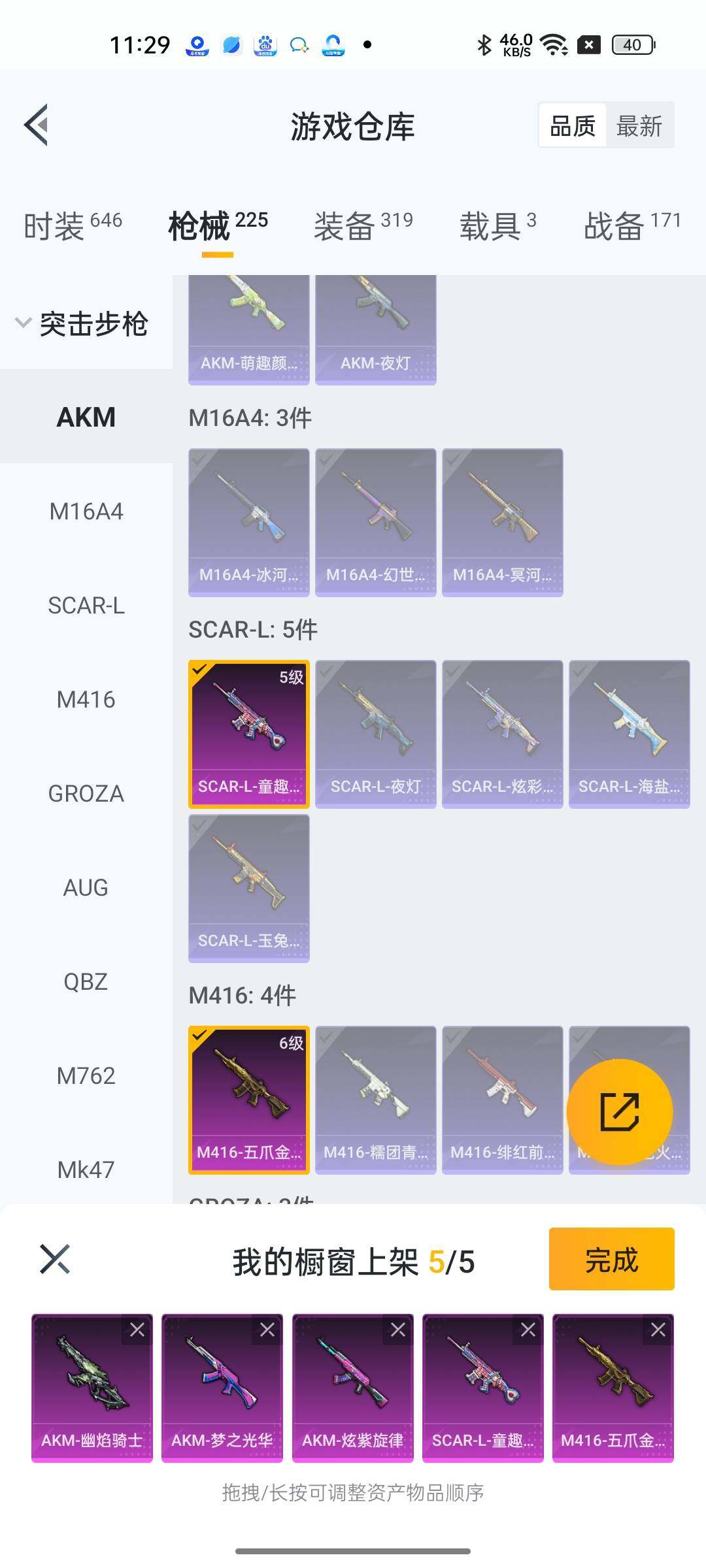Deselect the M416-五爪金 skin
The height and width of the screenshot is (1568, 706).
click(x=248, y=1100)
